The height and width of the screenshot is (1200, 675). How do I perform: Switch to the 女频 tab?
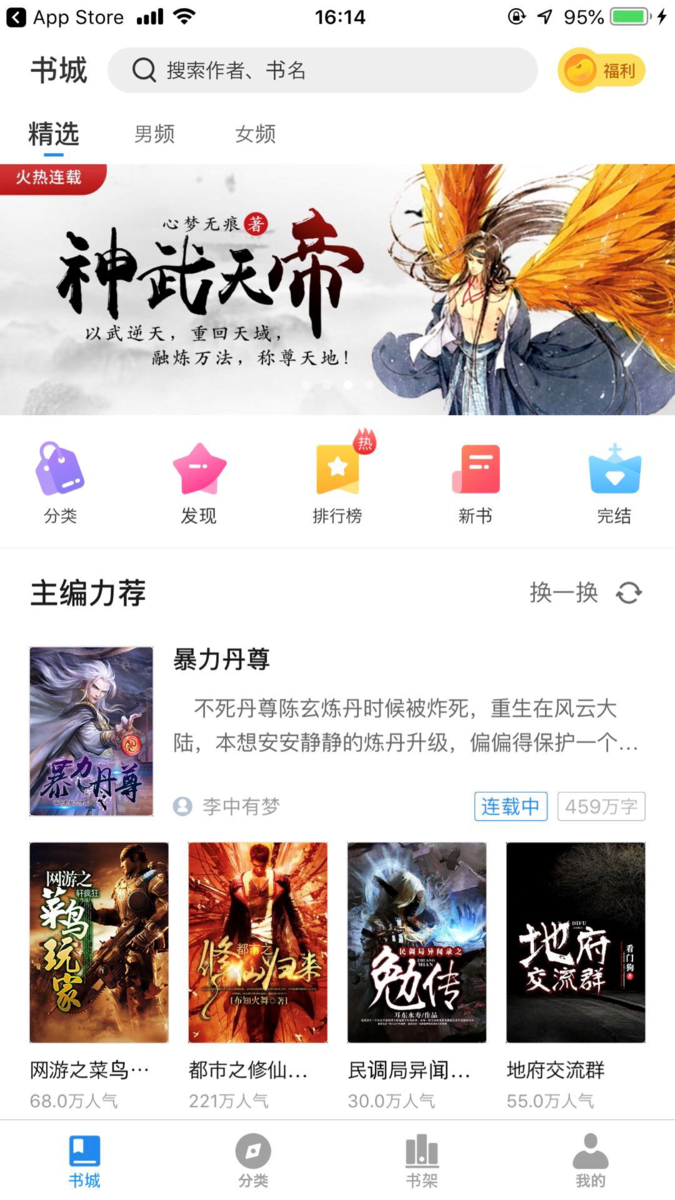tap(255, 134)
